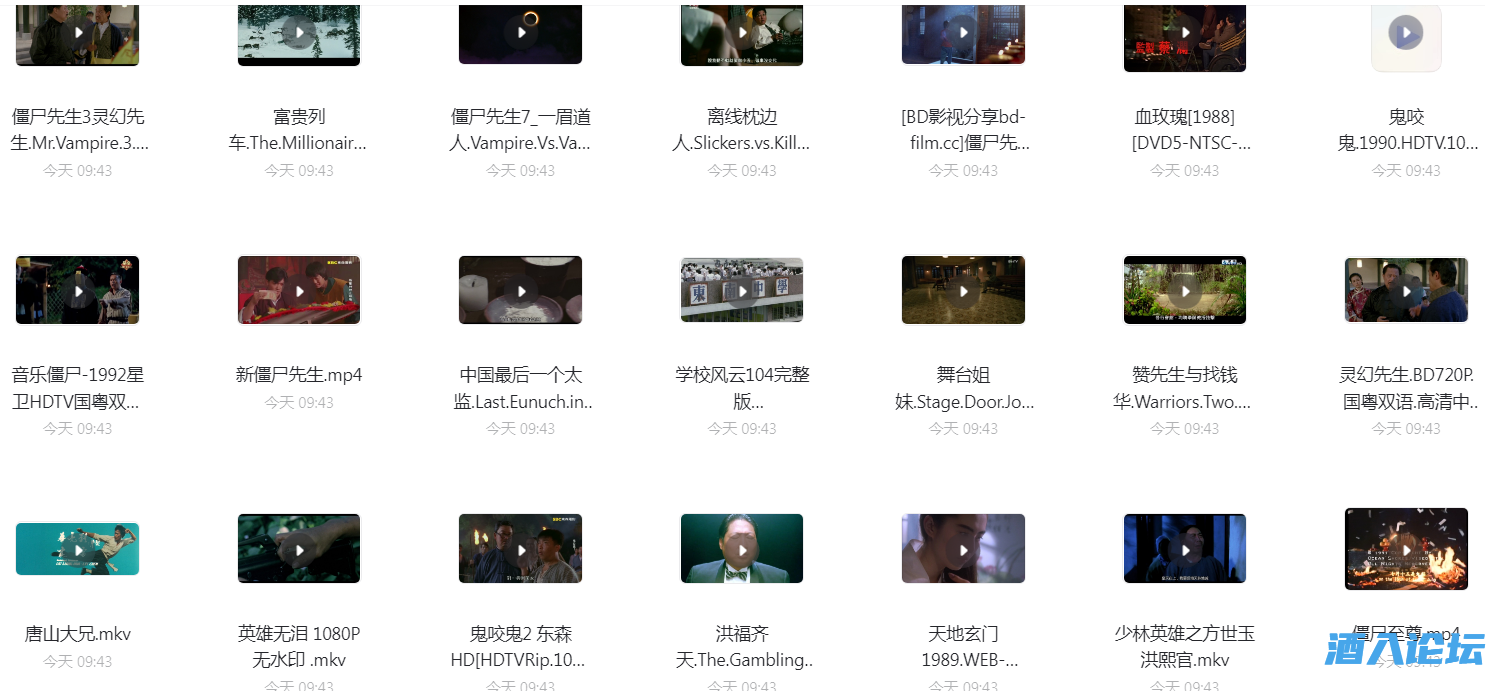This screenshot has width=1499, height=691.
Task: Open 音乐僵尸-1992 video
Action: tap(78, 291)
